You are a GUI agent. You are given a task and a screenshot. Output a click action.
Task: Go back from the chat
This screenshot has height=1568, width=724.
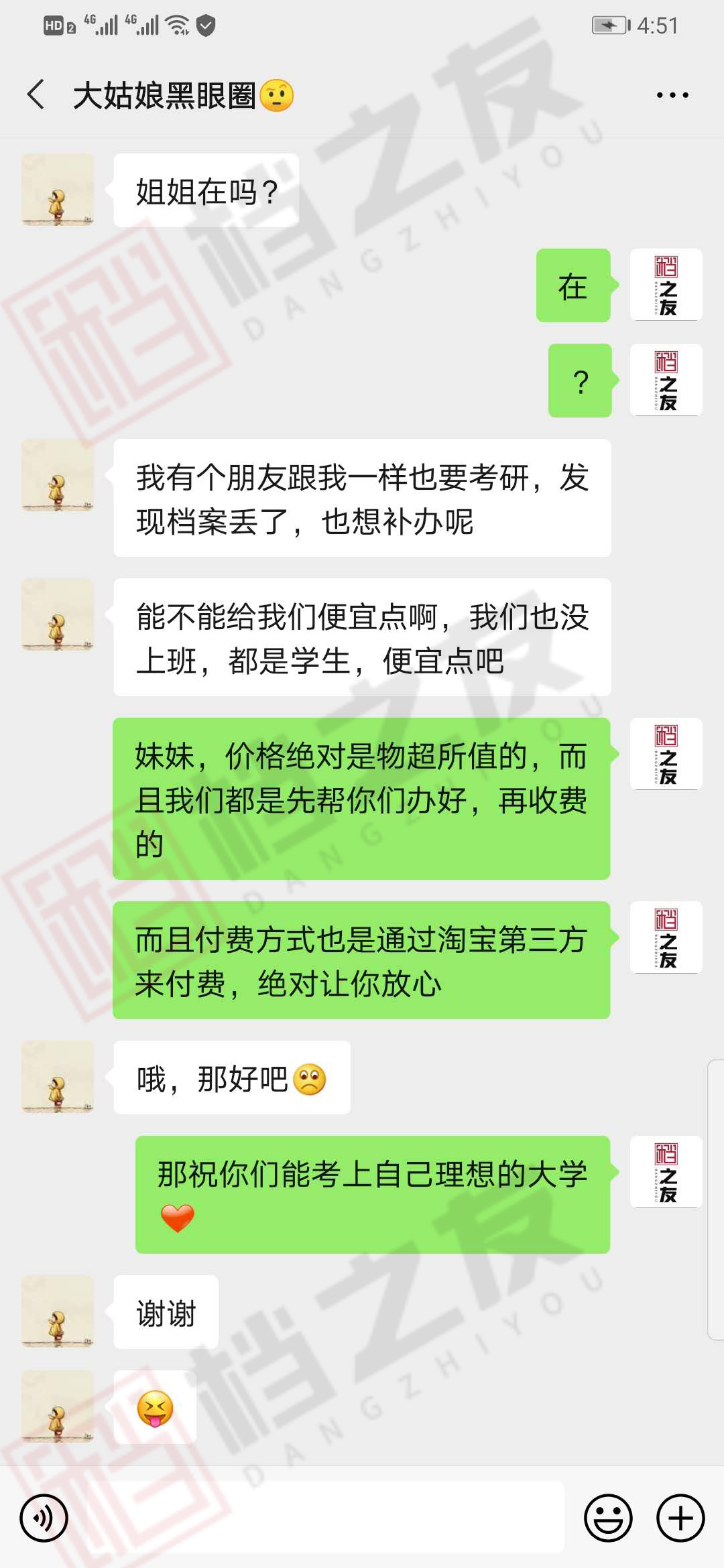click(x=36, y=94)
